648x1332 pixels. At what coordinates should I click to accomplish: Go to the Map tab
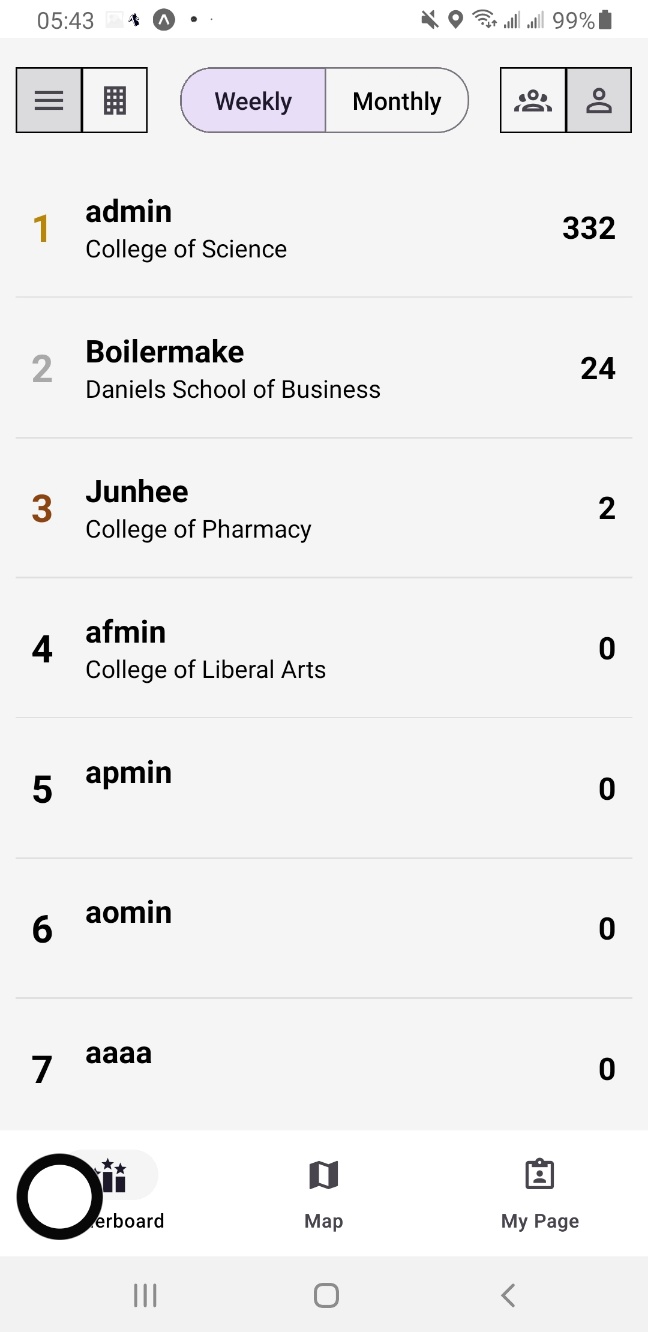point(324,1194)
